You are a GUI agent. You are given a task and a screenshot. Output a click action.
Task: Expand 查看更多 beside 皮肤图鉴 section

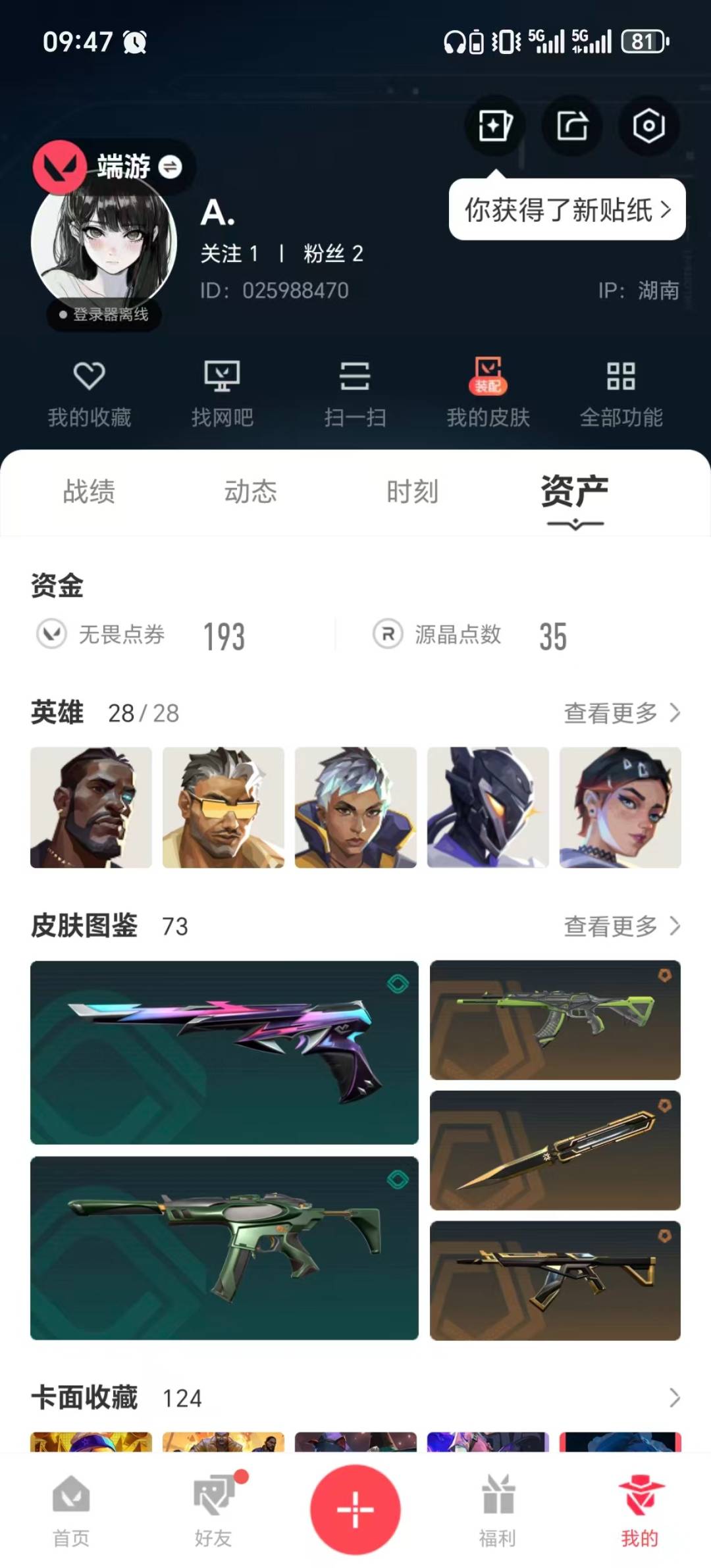(x=619, y=927)
